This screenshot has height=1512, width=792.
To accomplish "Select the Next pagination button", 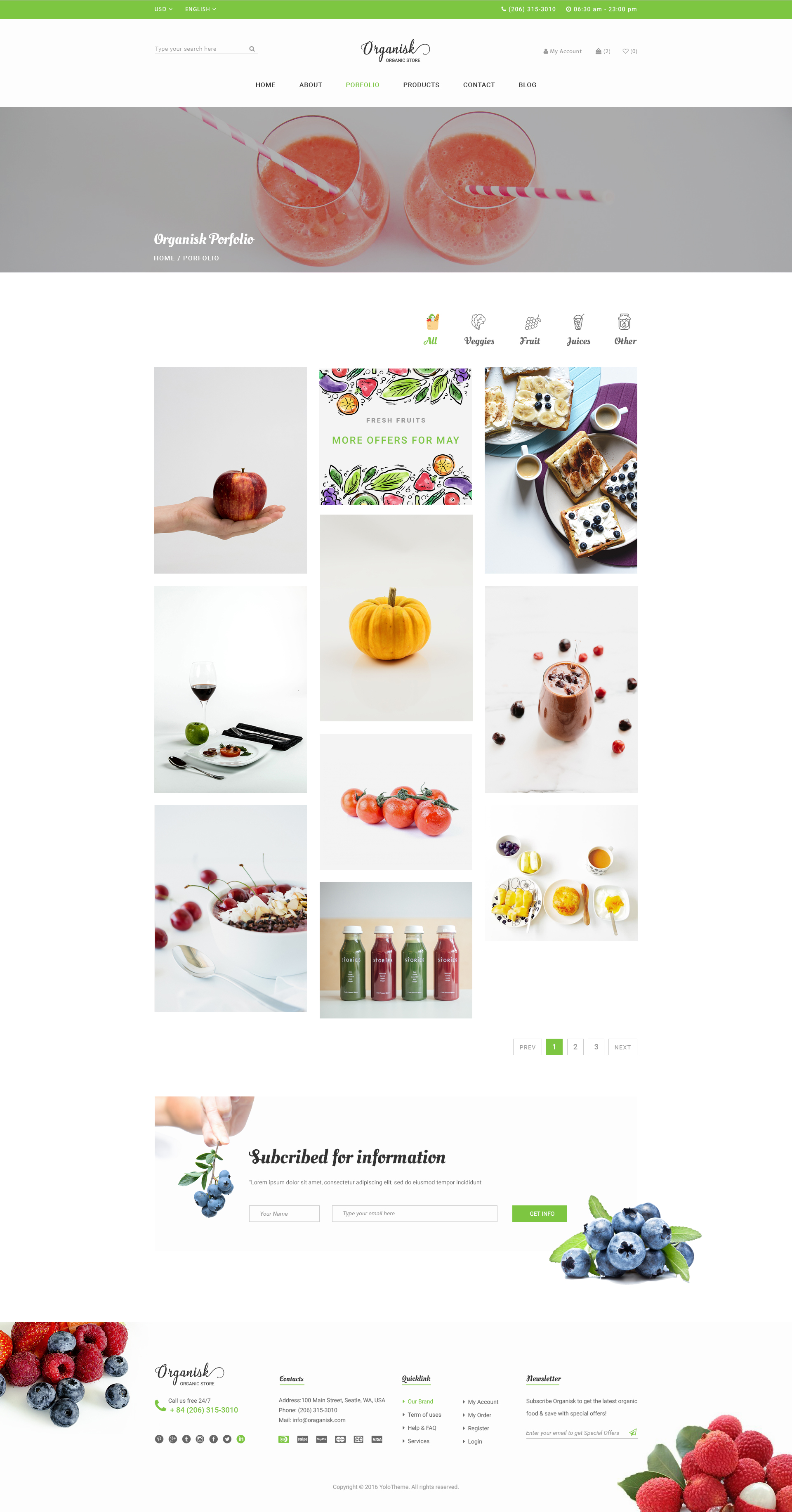I will click(x=622, y=1047).
